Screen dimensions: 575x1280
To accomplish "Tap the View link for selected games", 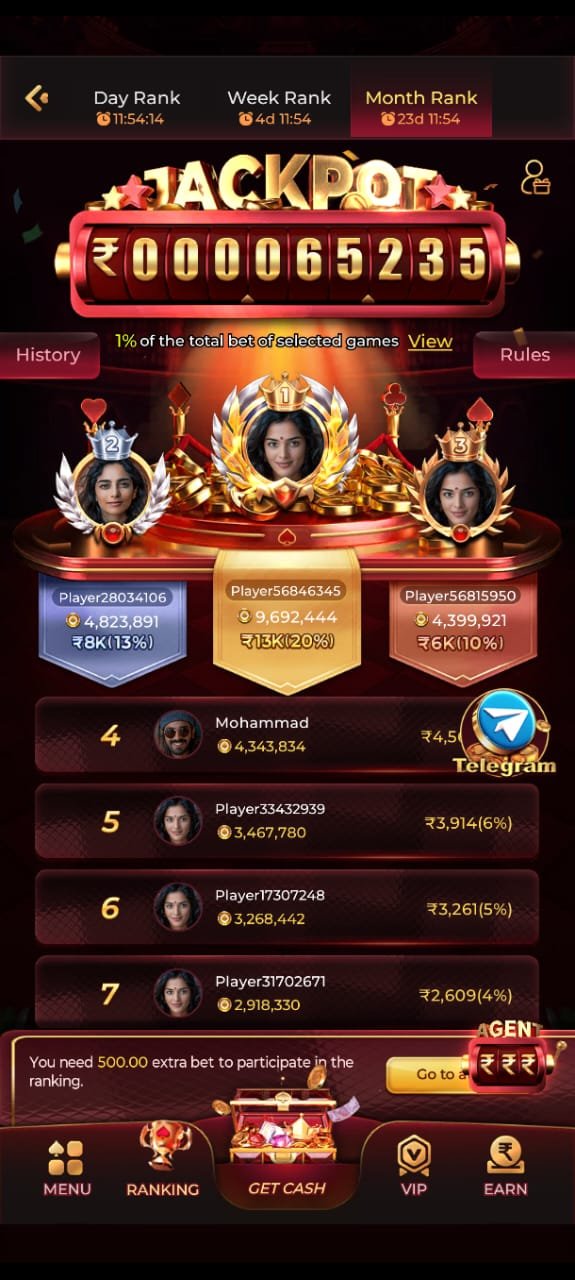I will click(430, 341).
